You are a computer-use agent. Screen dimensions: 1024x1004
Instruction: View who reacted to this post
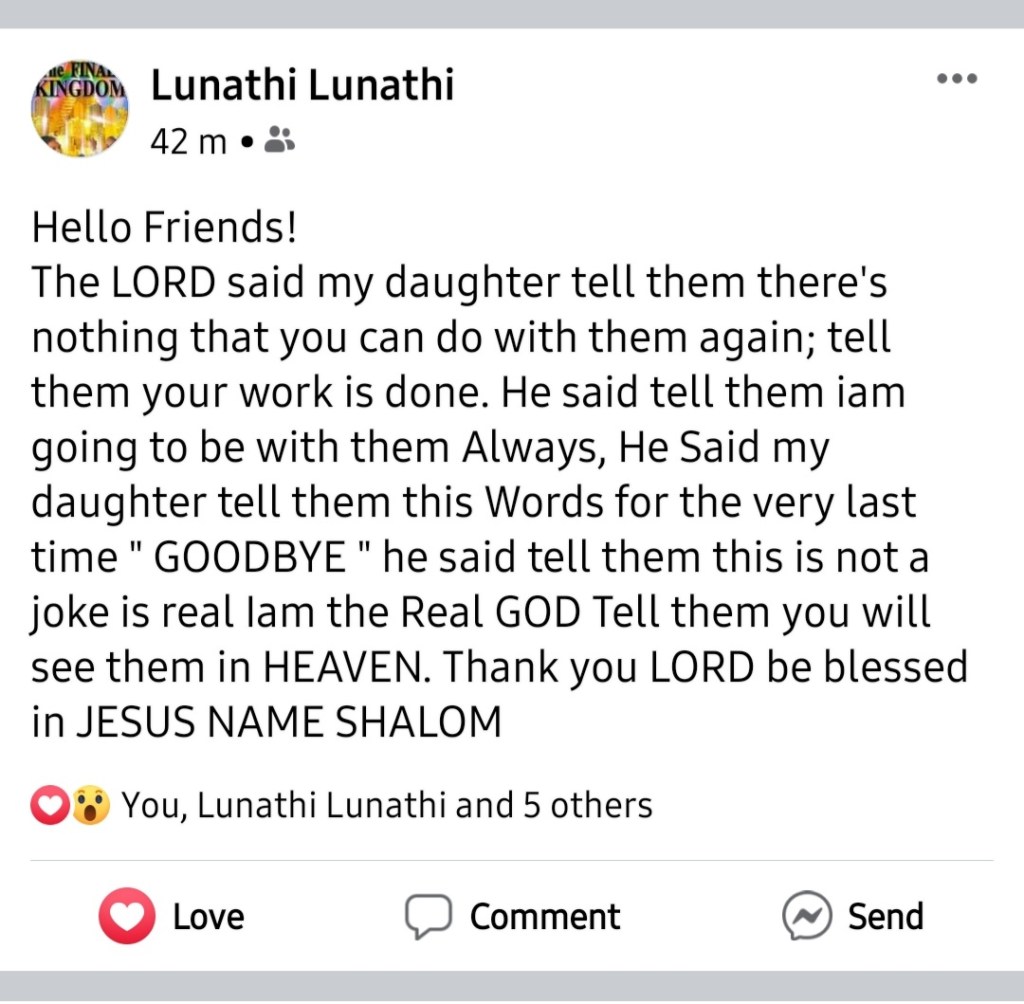tap(385, 805)
